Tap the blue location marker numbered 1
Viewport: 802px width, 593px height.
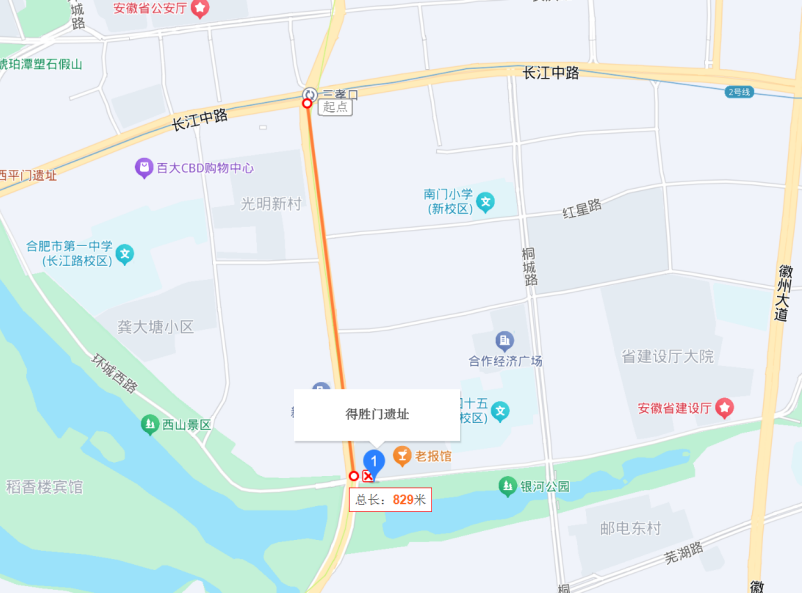pyautogui.click(x=374, y=461)
